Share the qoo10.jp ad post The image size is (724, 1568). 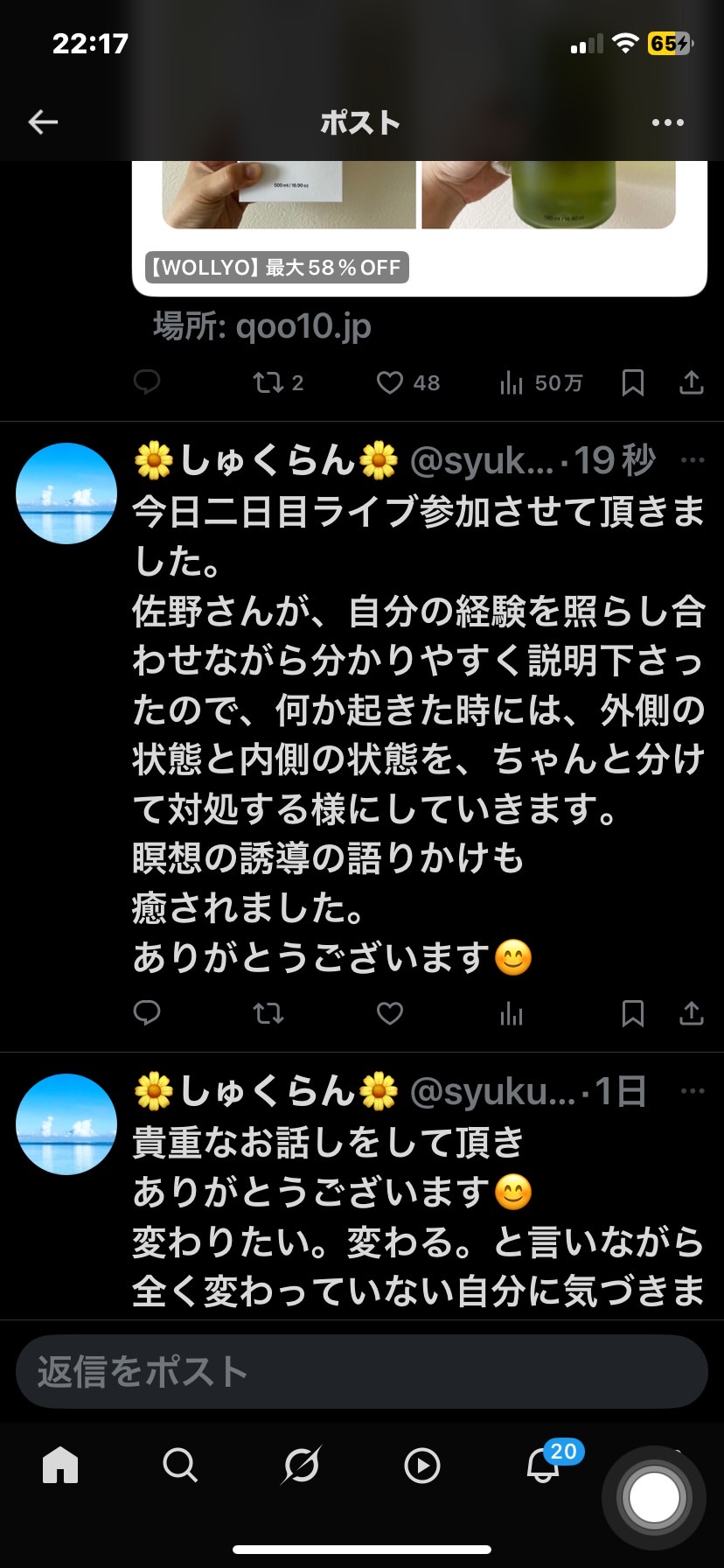click(692, 383)
